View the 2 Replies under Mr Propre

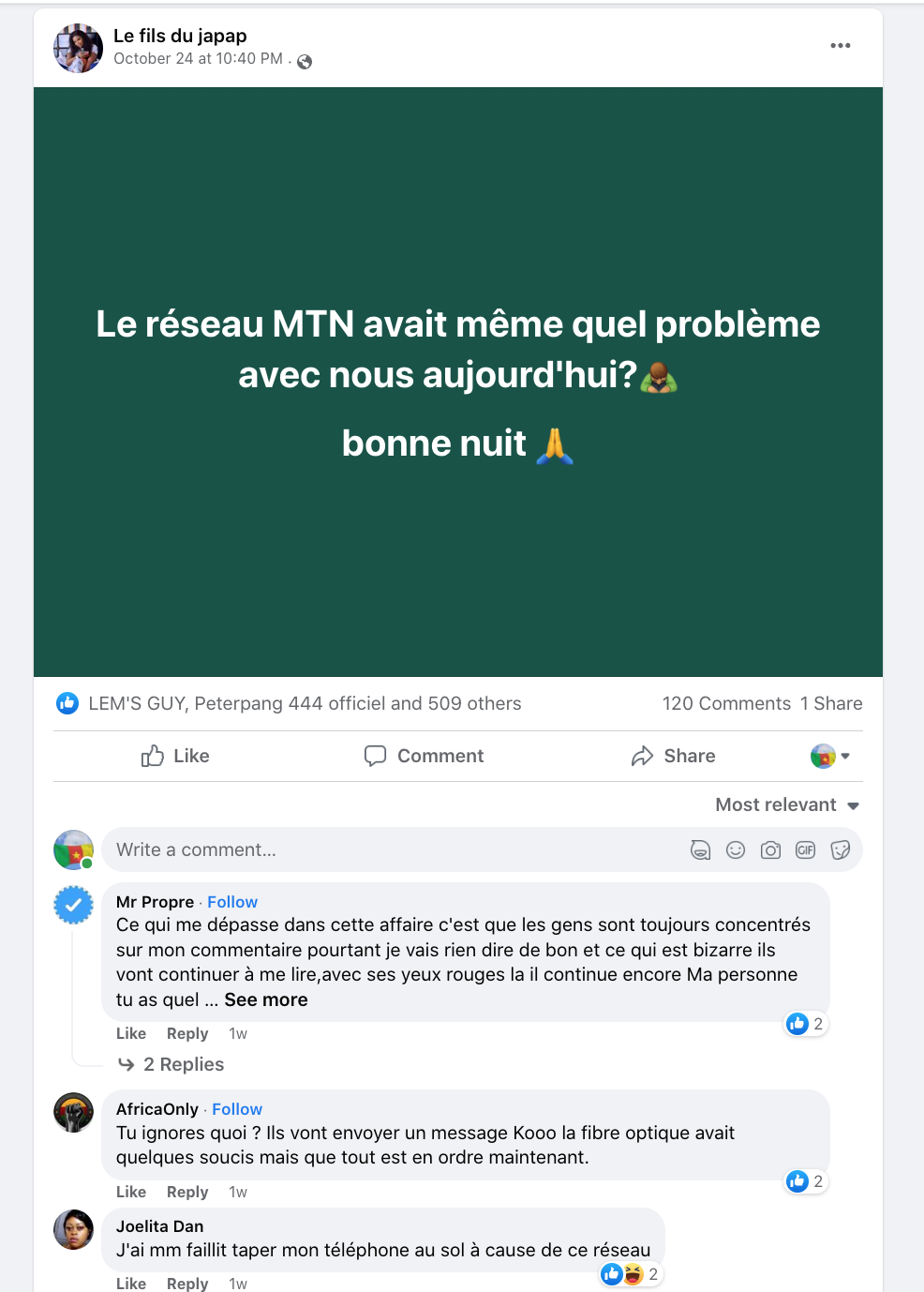(x=183, y=1064)
